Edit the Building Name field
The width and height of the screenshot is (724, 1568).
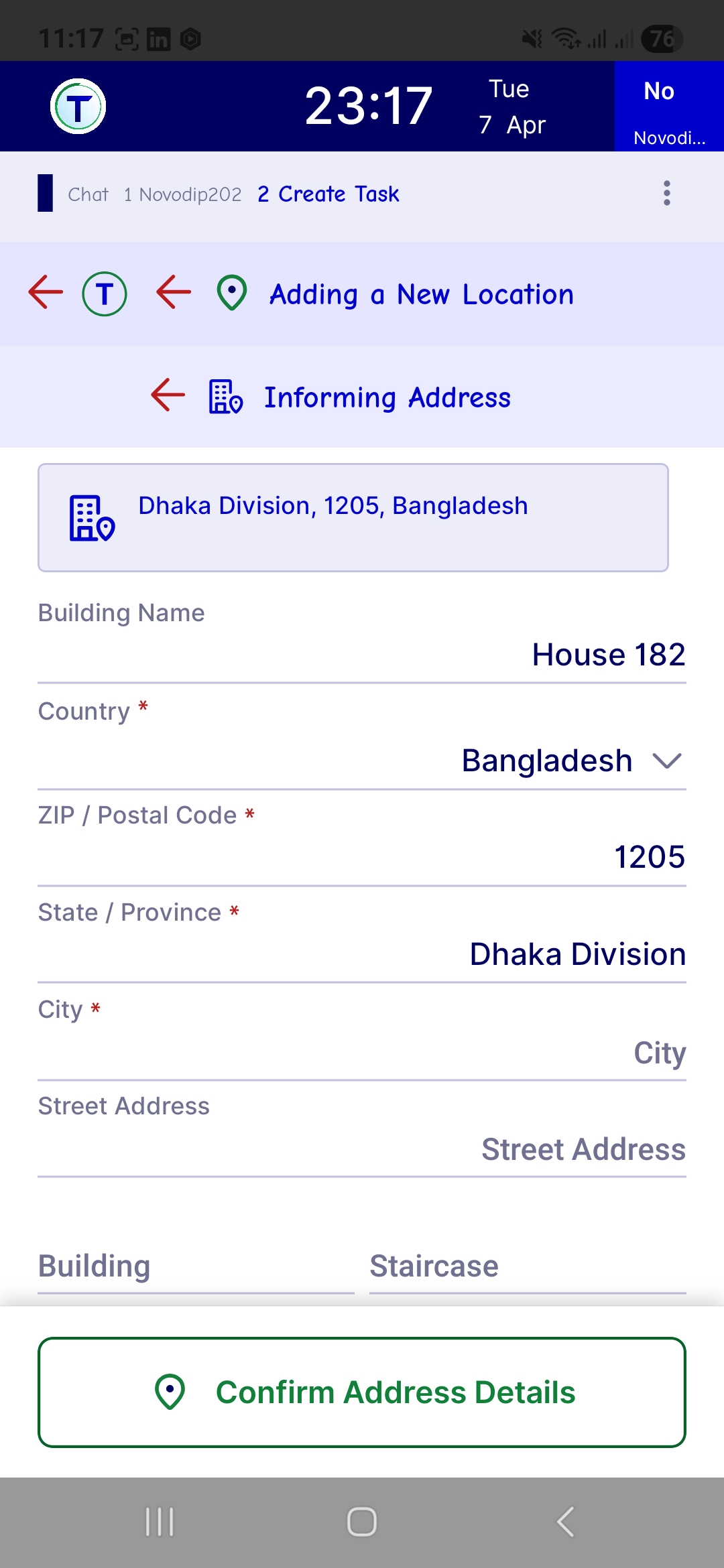click(362, 655)
